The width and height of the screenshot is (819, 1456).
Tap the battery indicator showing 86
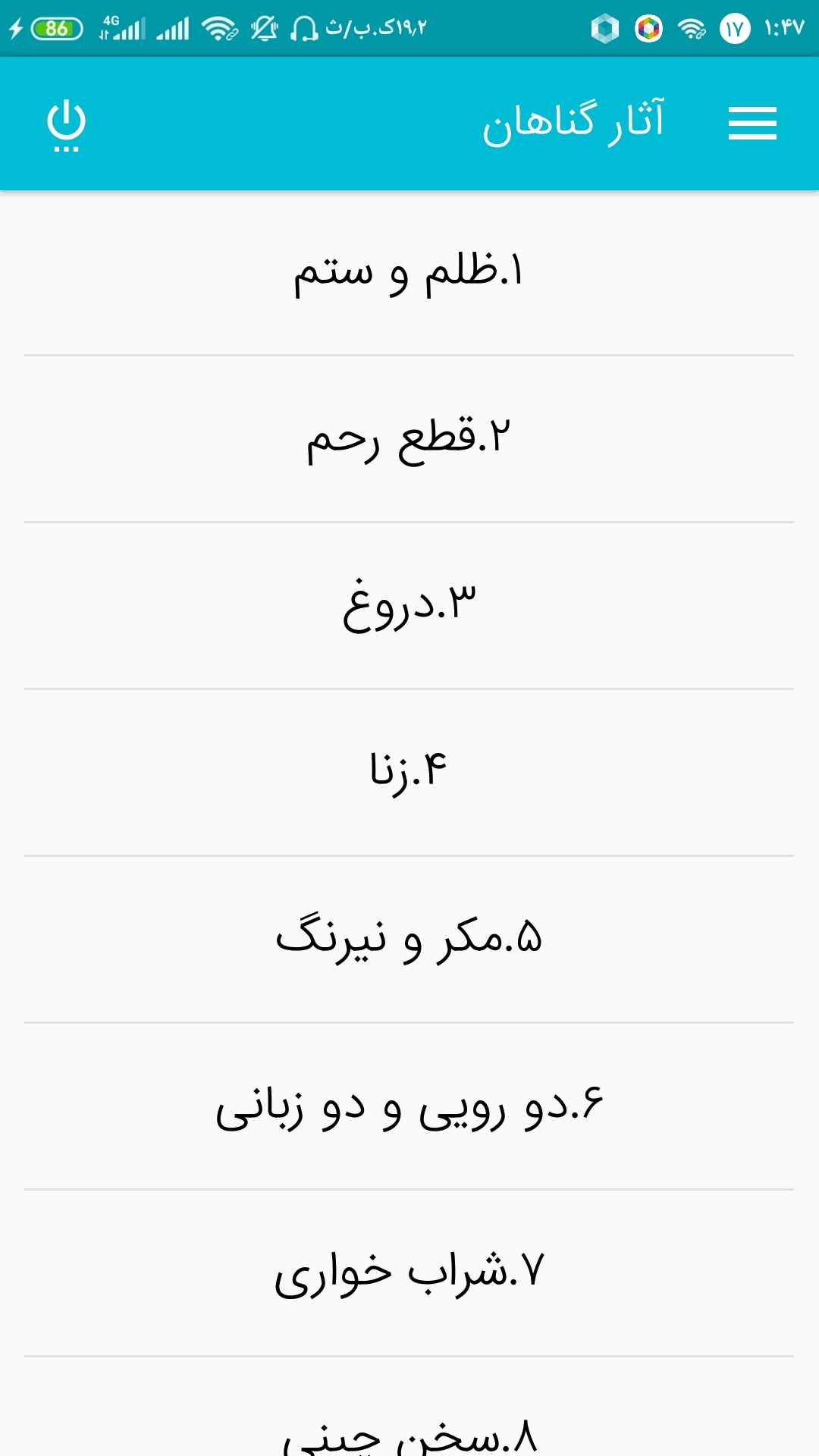[x=53, y=27]
